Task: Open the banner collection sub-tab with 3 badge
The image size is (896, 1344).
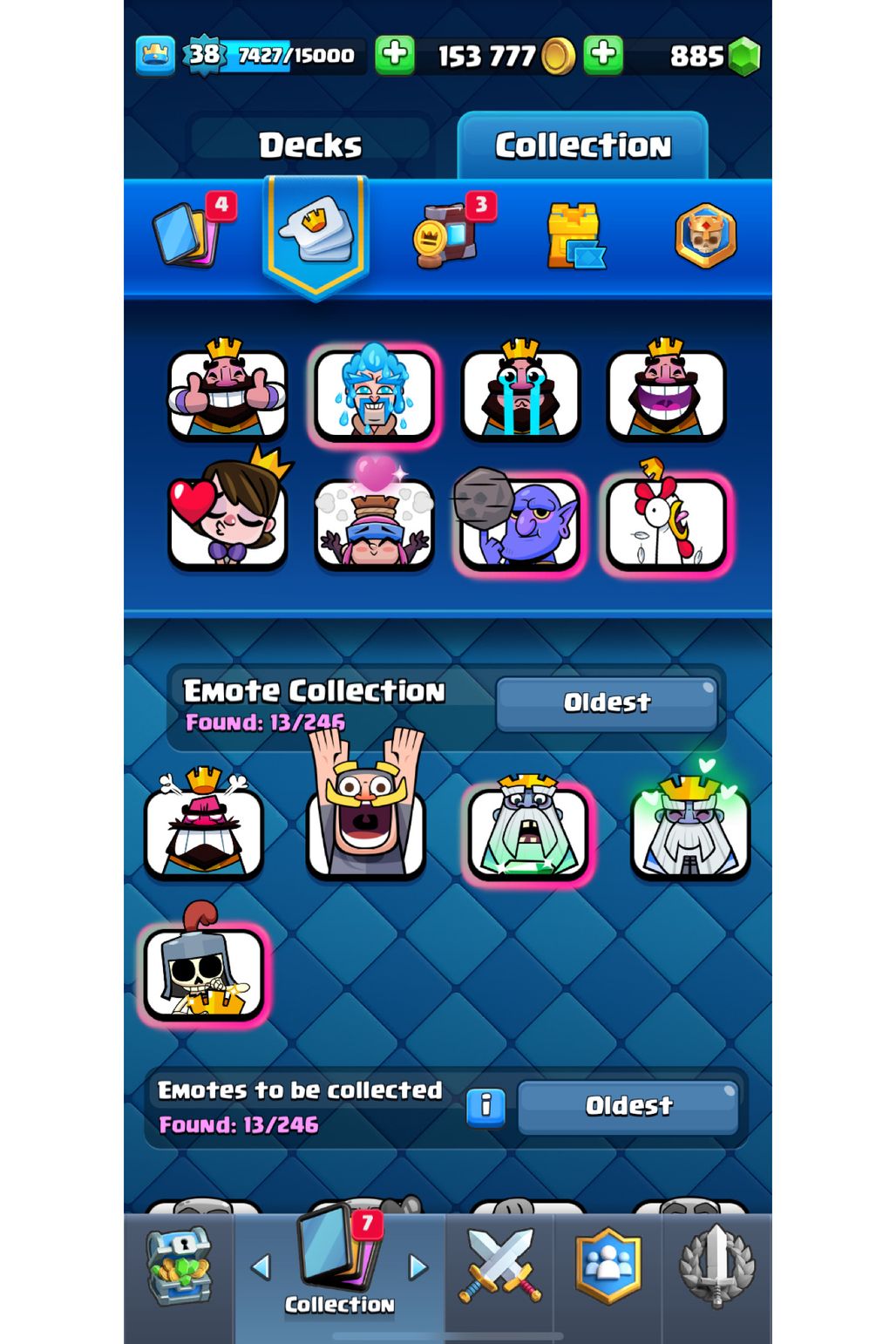Action: point(446,234)
